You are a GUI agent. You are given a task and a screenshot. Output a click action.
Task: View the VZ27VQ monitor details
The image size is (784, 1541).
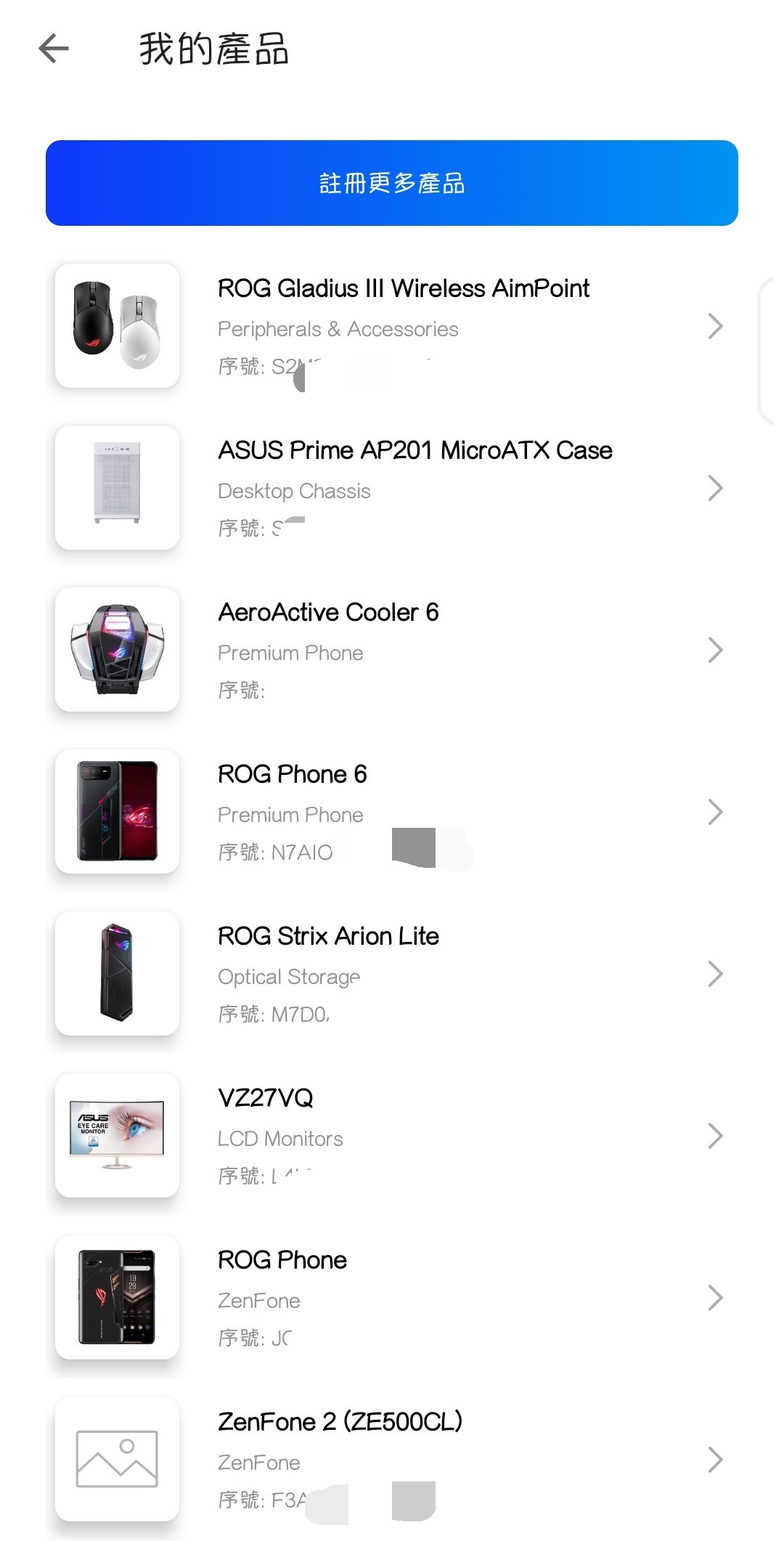click(392, 1136)
